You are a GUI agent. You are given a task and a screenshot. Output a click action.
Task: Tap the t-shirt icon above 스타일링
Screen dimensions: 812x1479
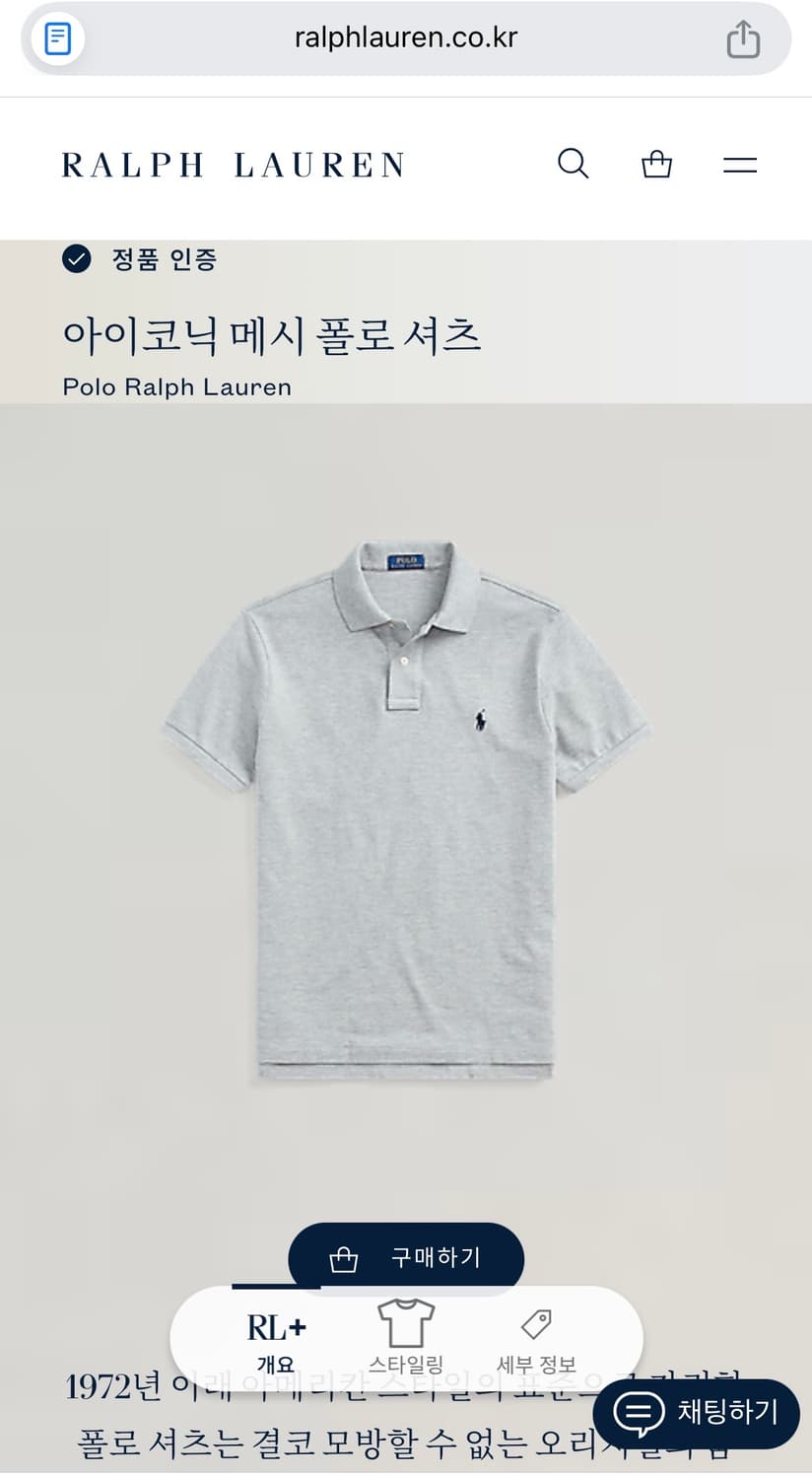tap(407, 1321)
